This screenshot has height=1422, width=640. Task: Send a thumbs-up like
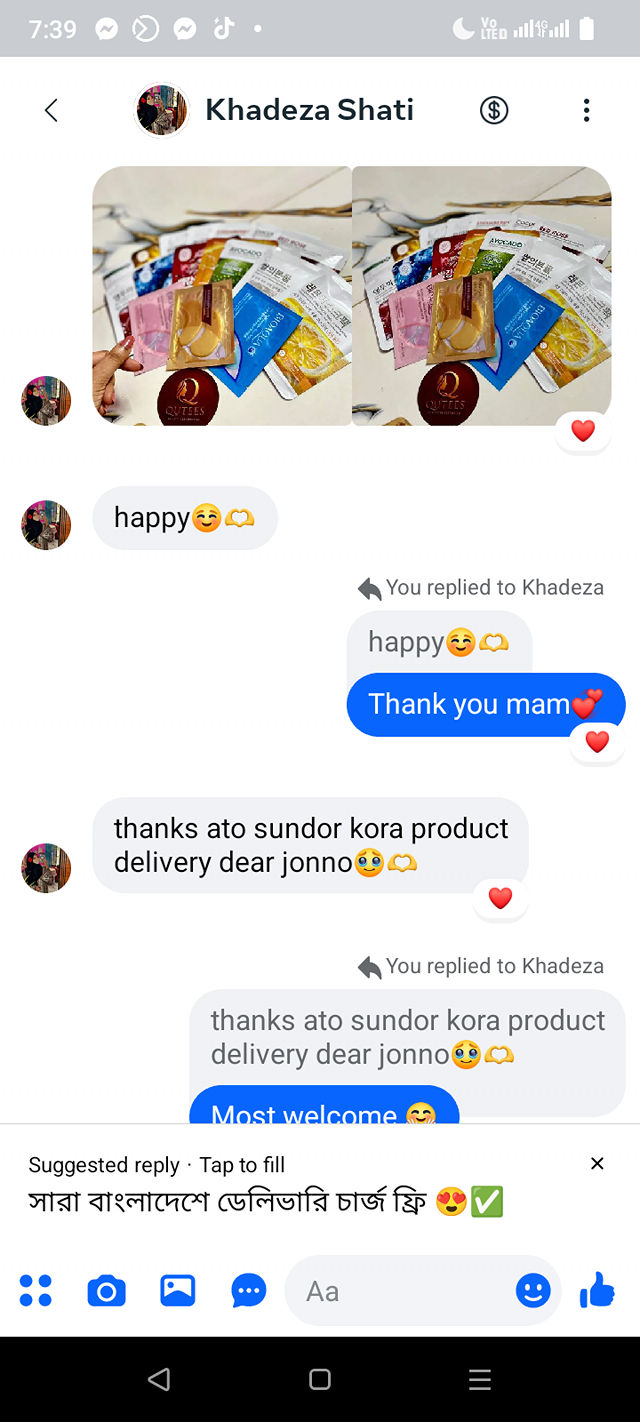[597, 1291]
